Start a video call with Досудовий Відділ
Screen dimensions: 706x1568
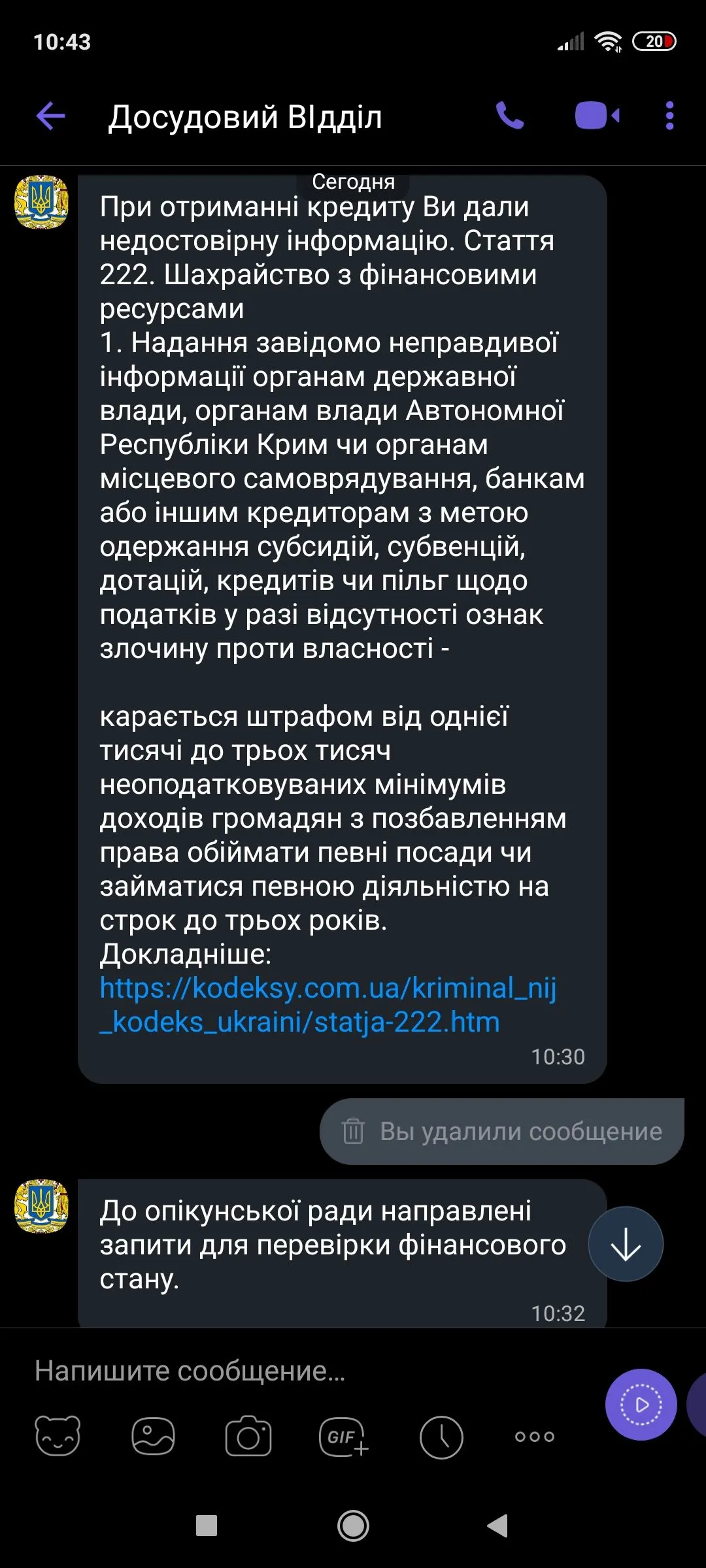596,117
